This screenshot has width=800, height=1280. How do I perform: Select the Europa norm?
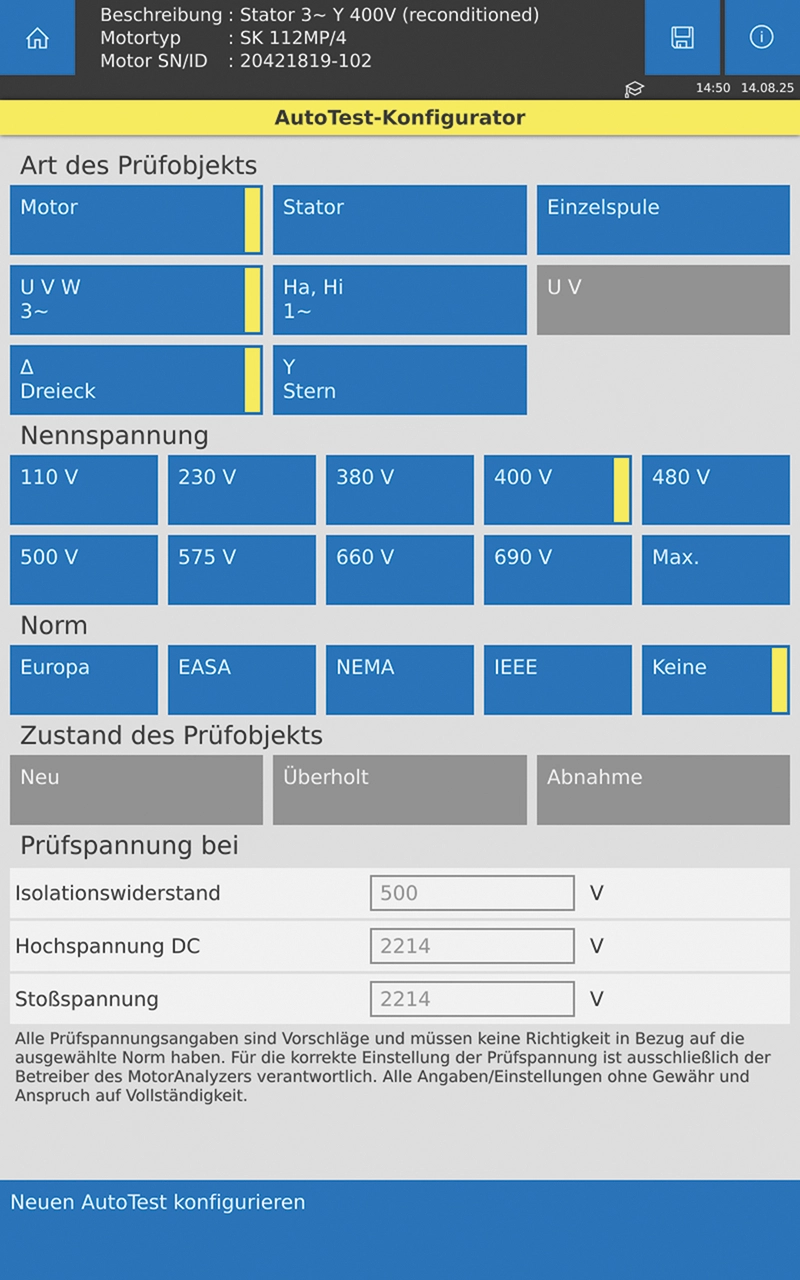[84, 680]
